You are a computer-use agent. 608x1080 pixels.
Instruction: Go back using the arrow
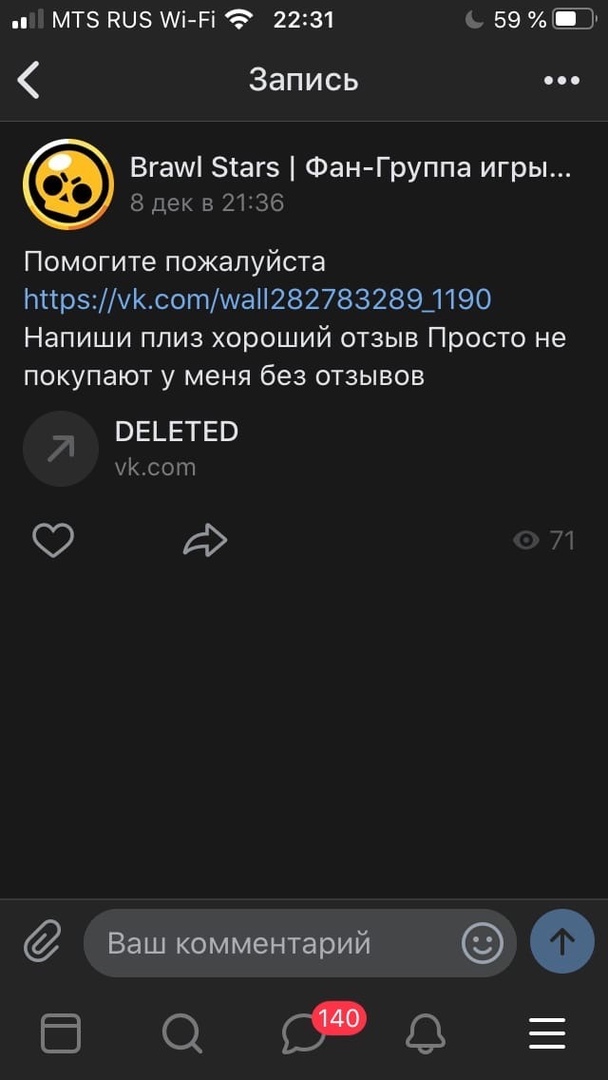pyautogui.click(x=29, y=80)
